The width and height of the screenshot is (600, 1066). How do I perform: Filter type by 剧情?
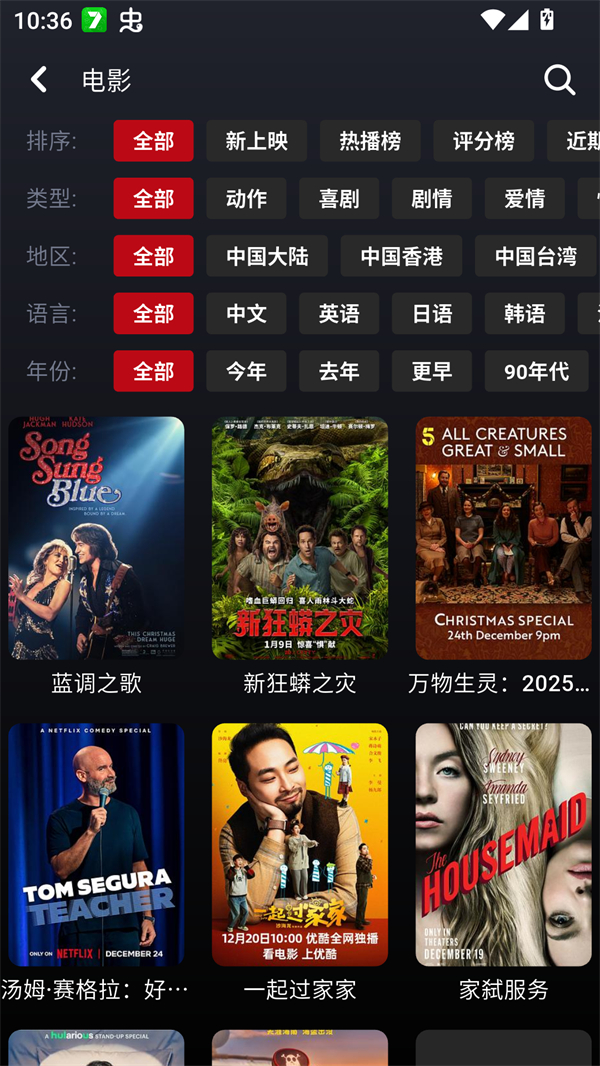pyautogui.click(x=432, y=199)
